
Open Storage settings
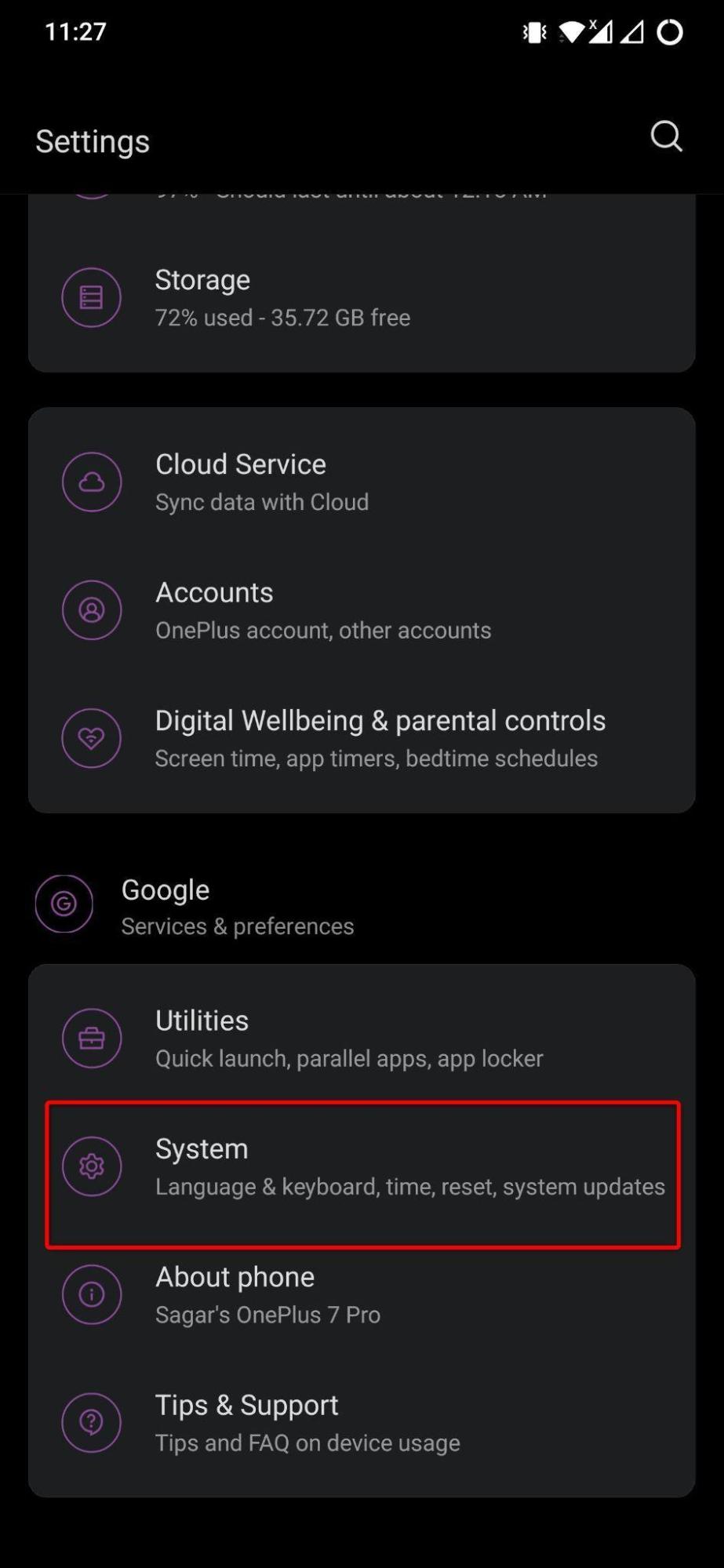click(361, 298)
